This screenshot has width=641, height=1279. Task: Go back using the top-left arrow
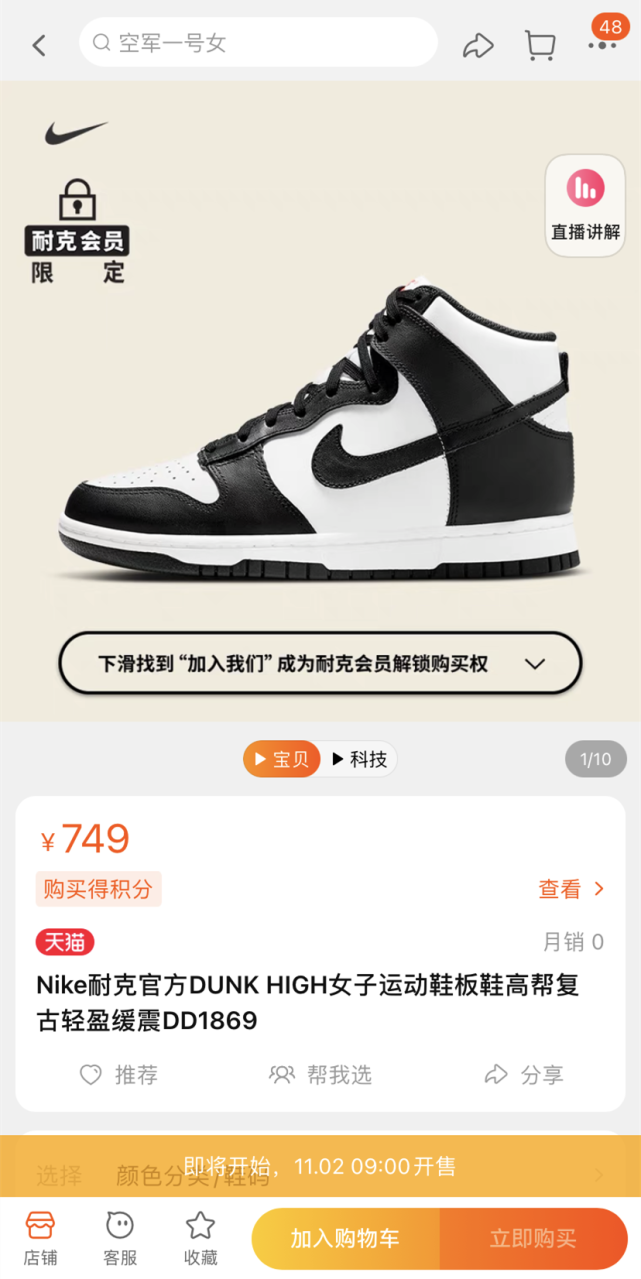[39, 45]
